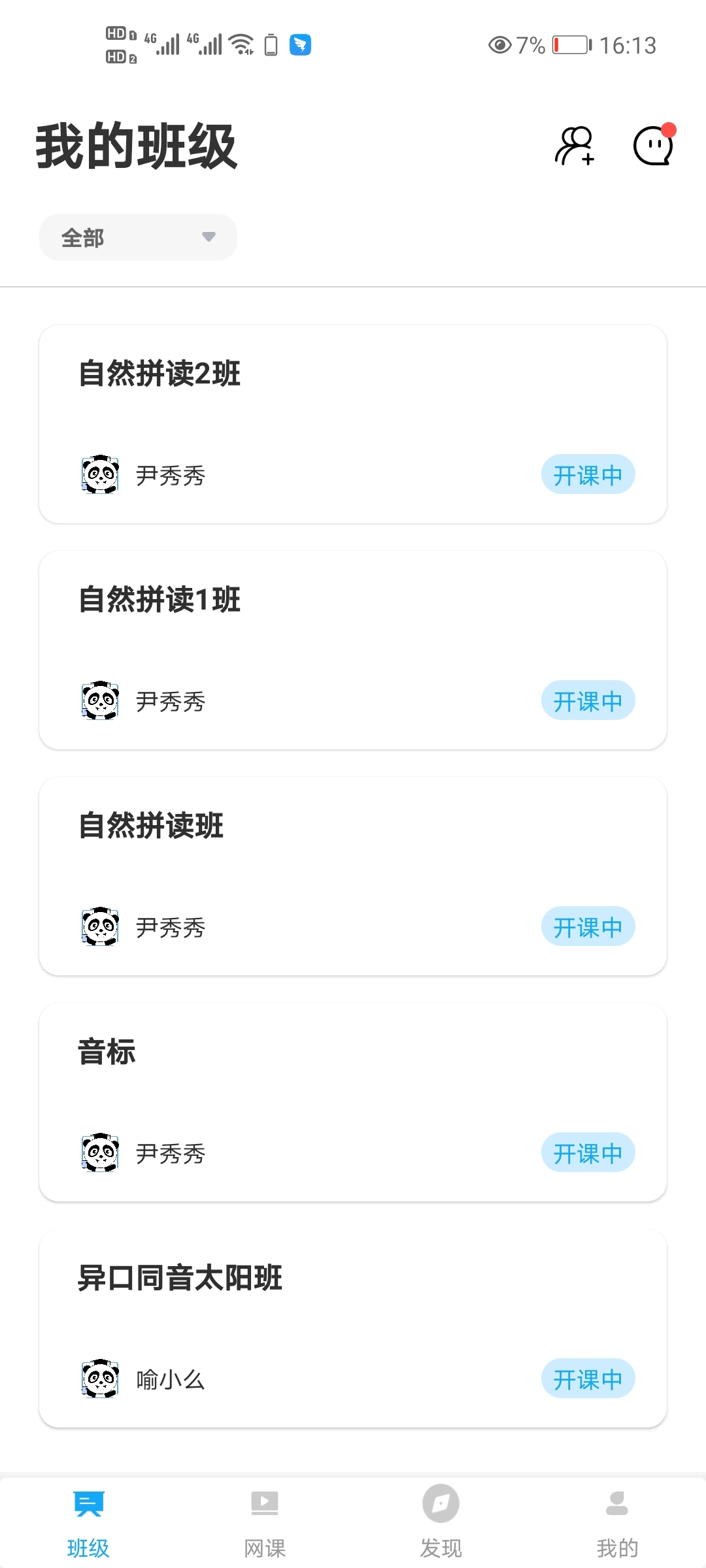Open the add member icon top right
Image resolution: width=706 pixels, height=1568 pixels.
coord(574,145)
